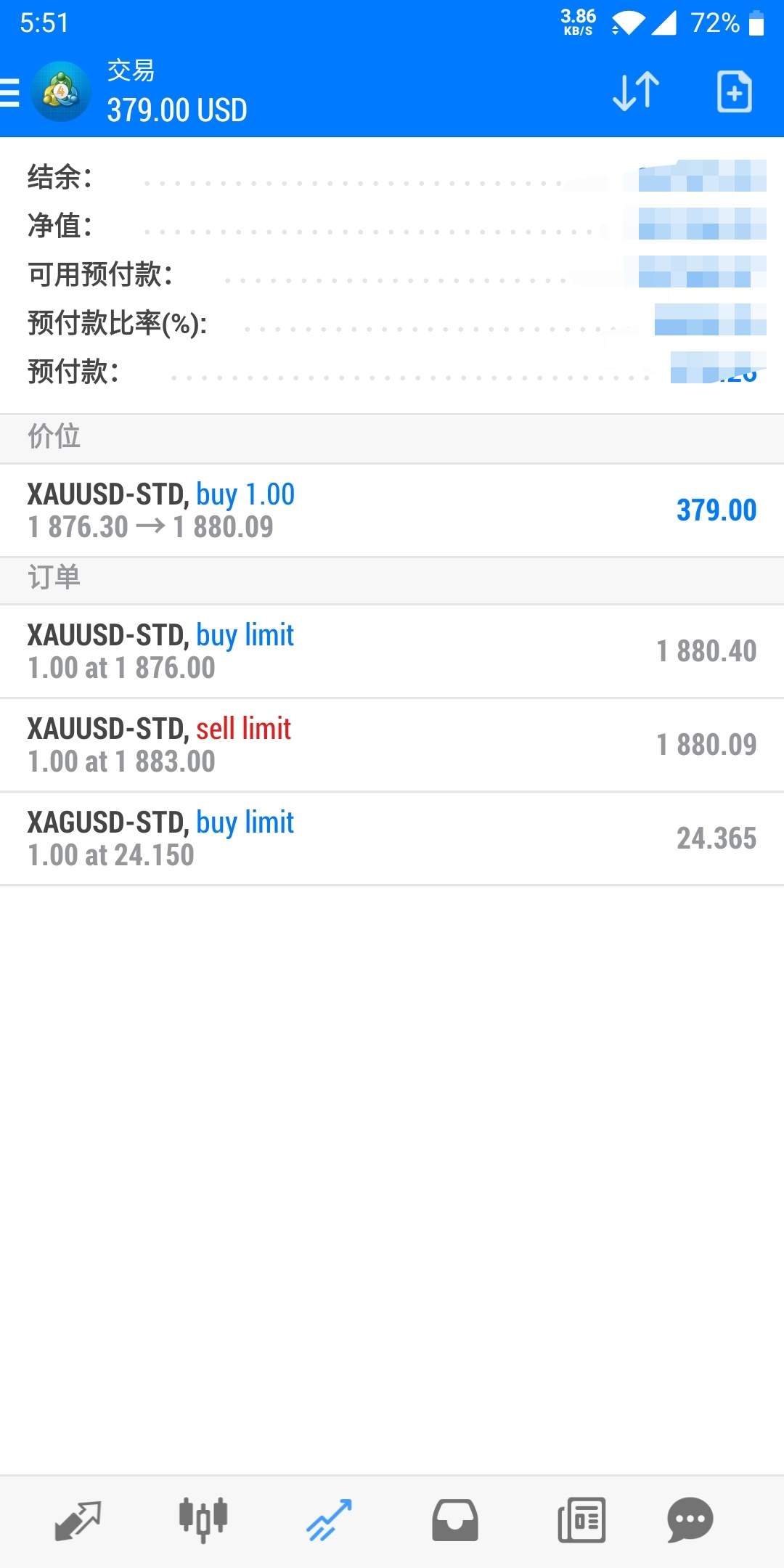Open the XAGUSD-STD buy limit order
Image resolution: width=784 pixels, height=1568 pixels.
coord(392,838)
